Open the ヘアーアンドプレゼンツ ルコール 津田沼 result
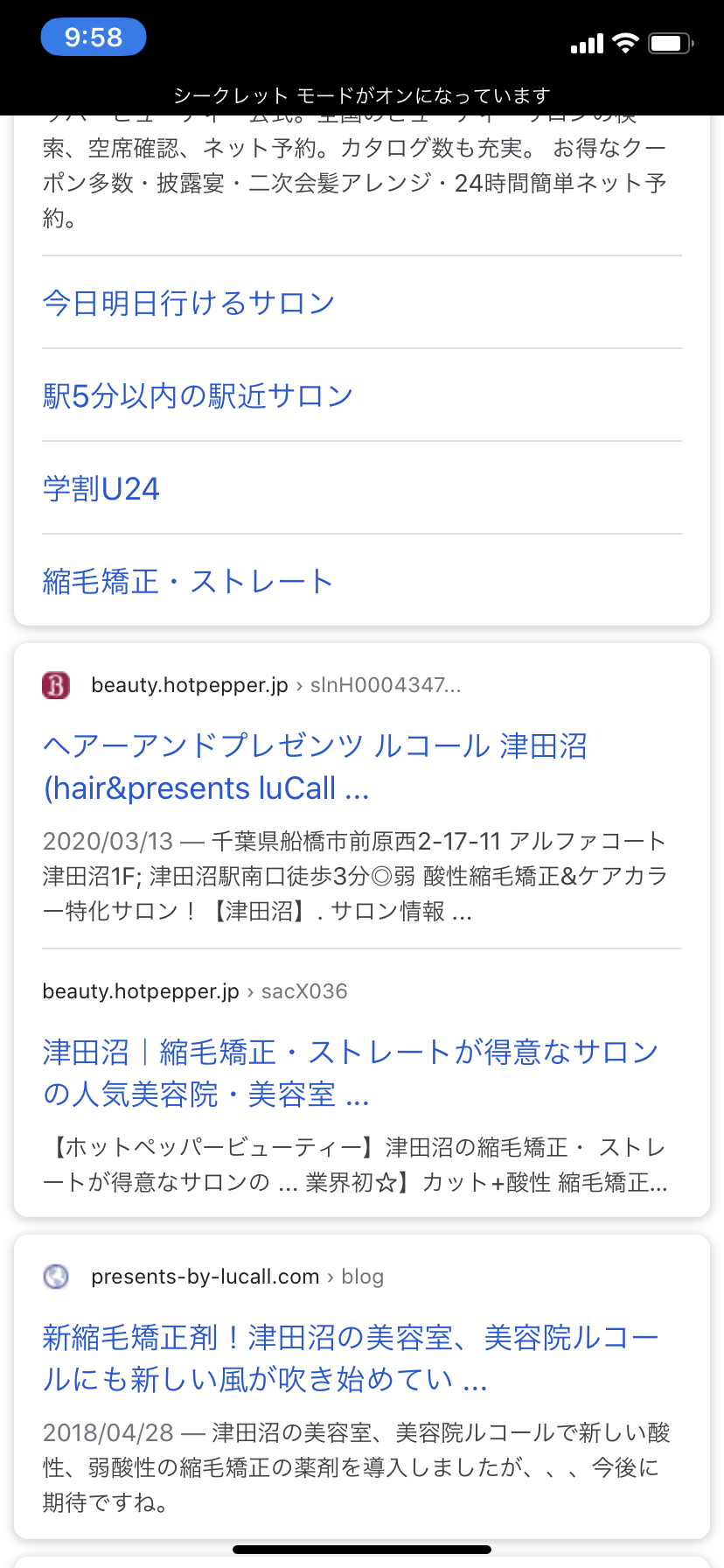724x1568 pixels. tap(315, 766)
